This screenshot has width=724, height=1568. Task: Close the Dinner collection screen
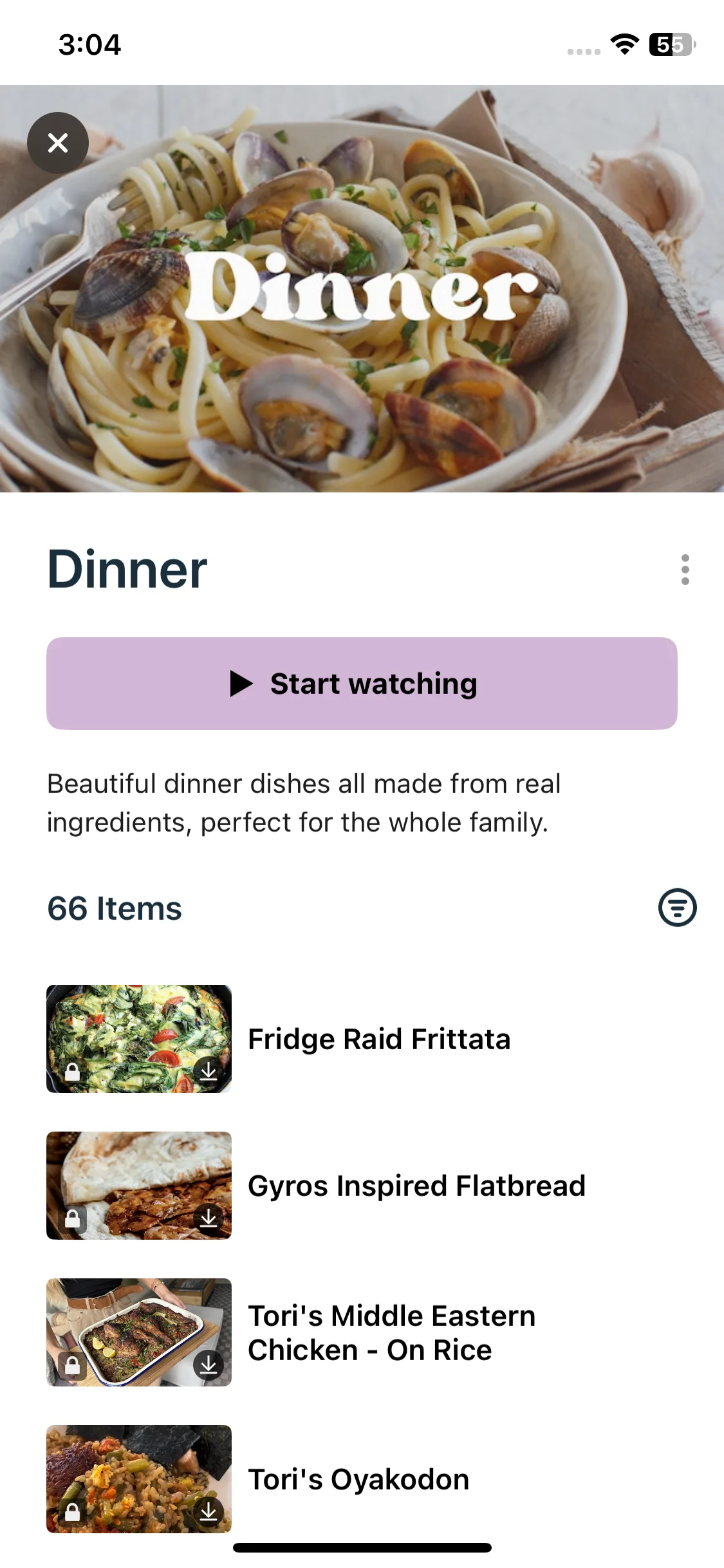tap(58, 143)
